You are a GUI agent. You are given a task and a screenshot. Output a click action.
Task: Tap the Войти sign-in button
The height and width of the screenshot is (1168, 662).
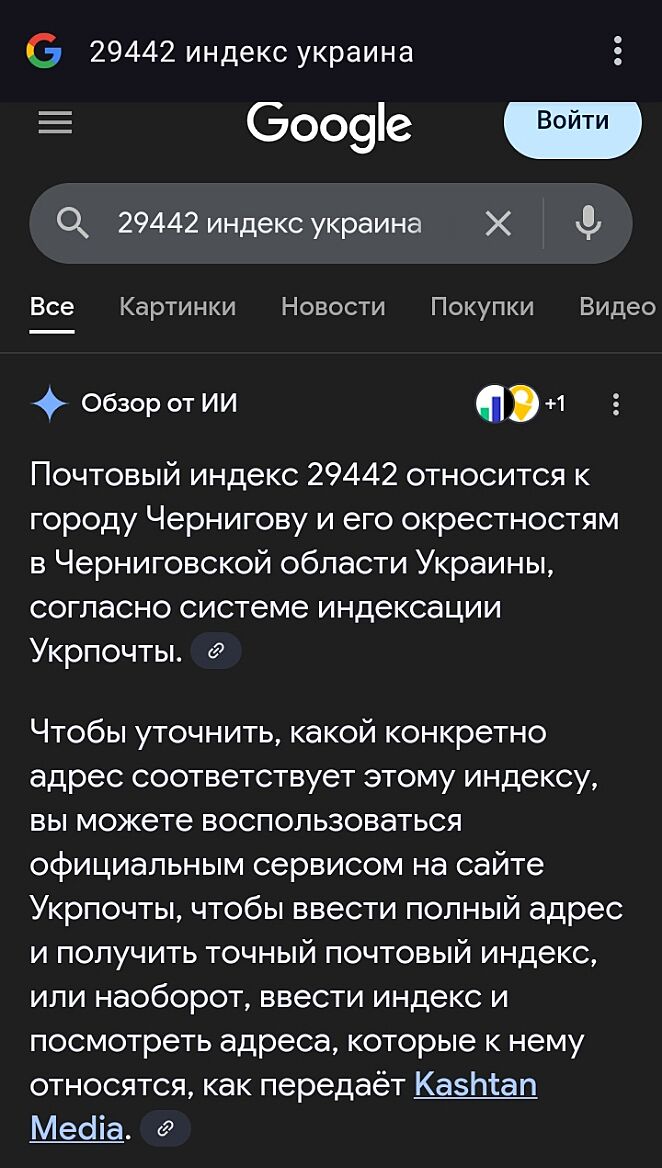(x=572, y=122)
